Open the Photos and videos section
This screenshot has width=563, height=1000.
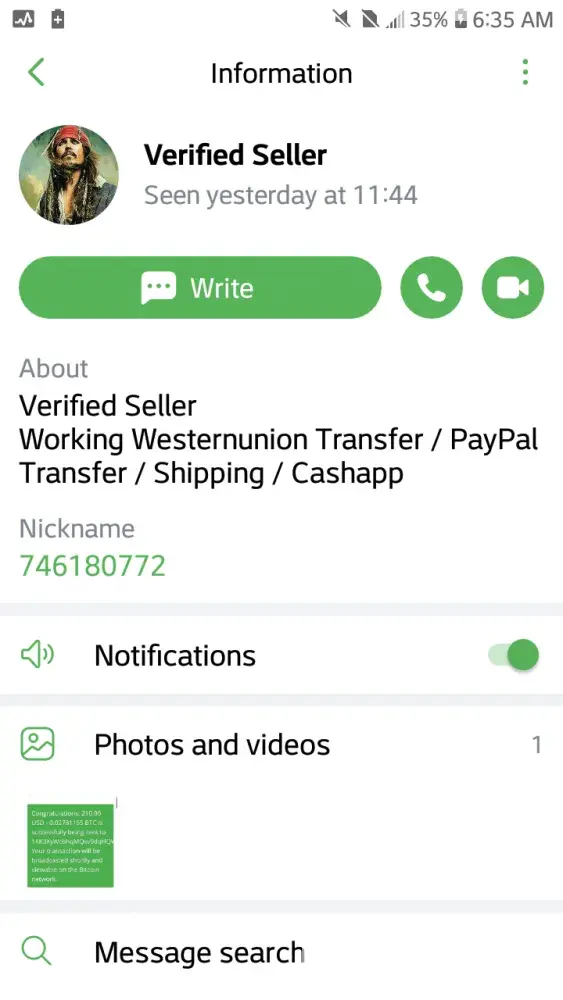[281, 744]
